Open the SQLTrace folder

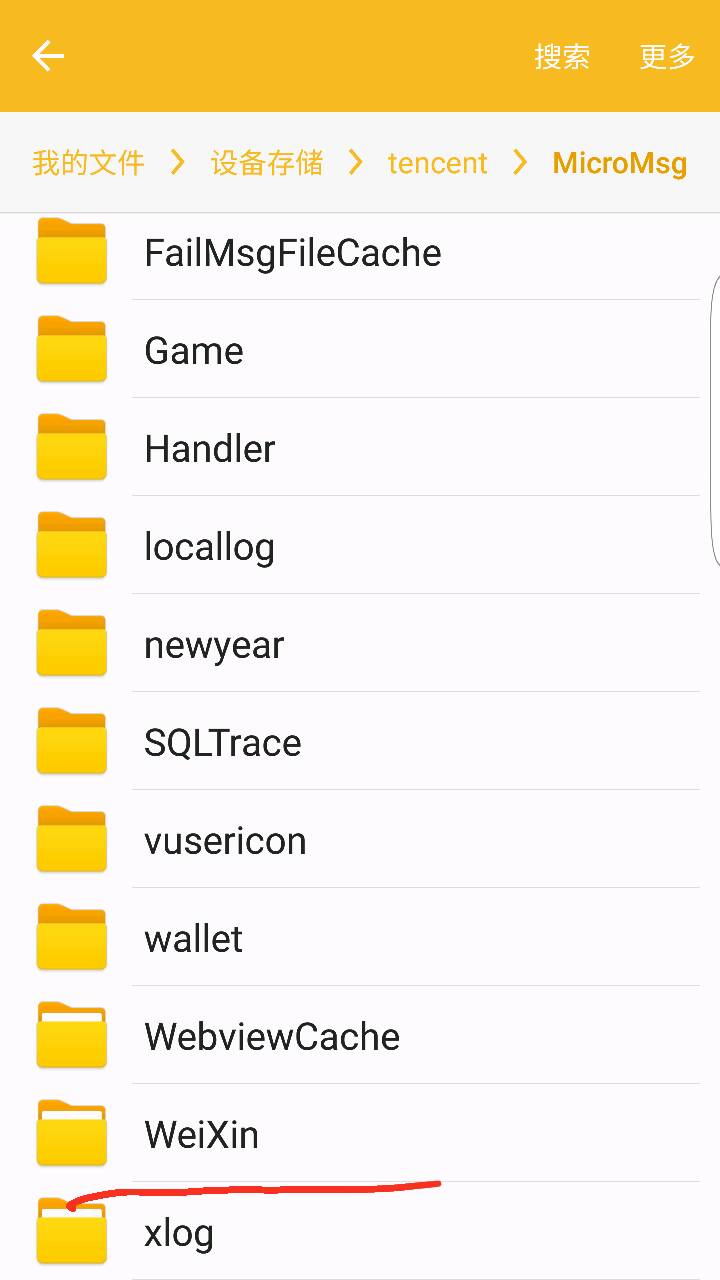360,742
